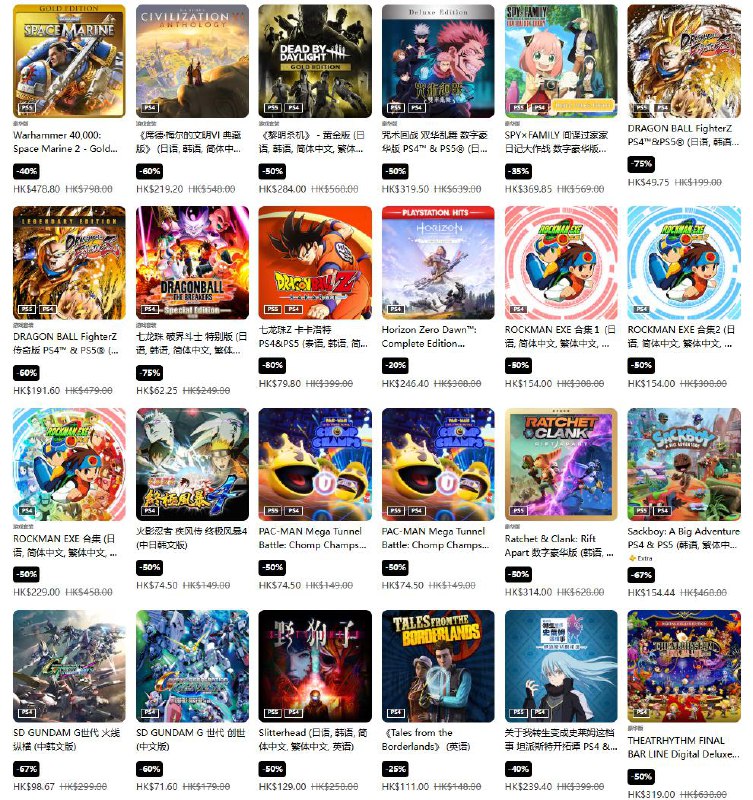This screenshot has width=753, height=800.
Task: Select the Slitterhead game card
Action: 315,666
